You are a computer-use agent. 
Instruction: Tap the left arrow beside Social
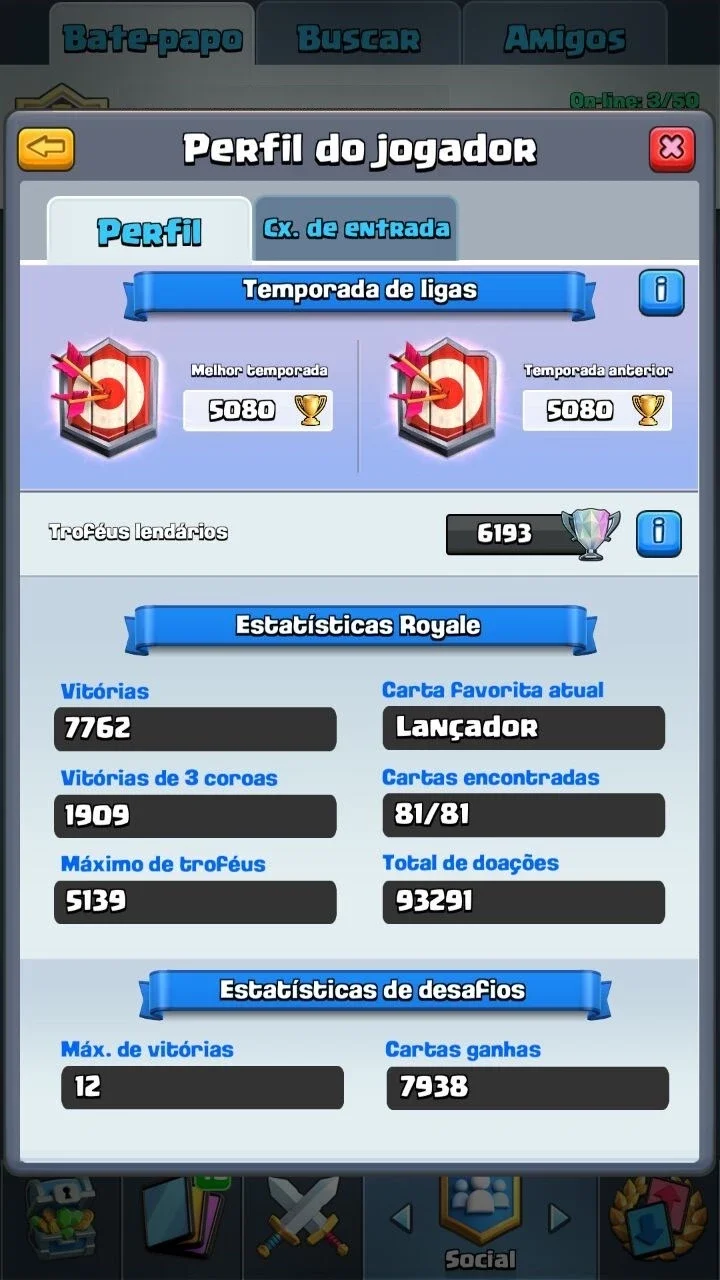click(401, 1217)
